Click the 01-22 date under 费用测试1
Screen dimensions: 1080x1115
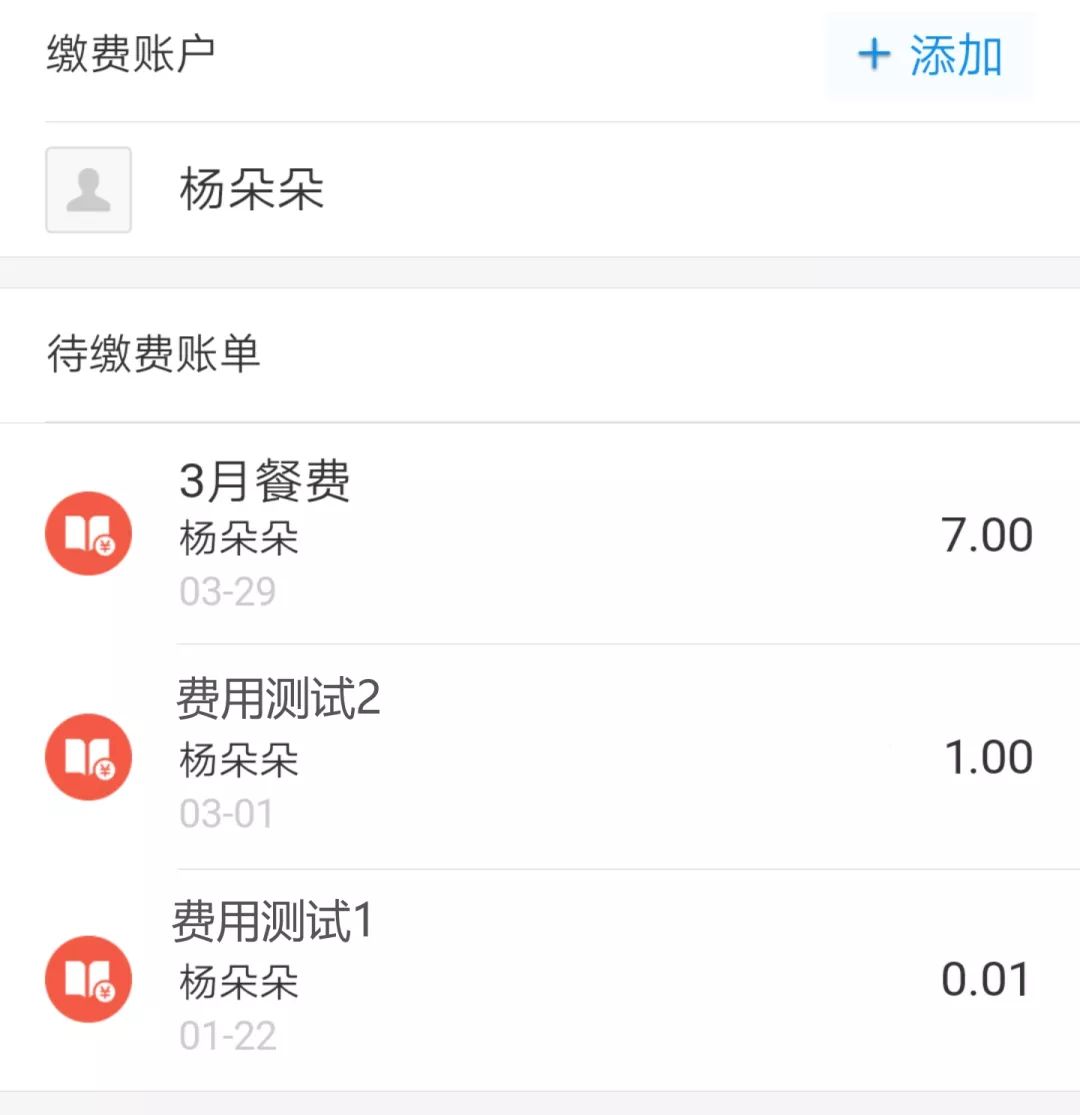(228, 1037)
